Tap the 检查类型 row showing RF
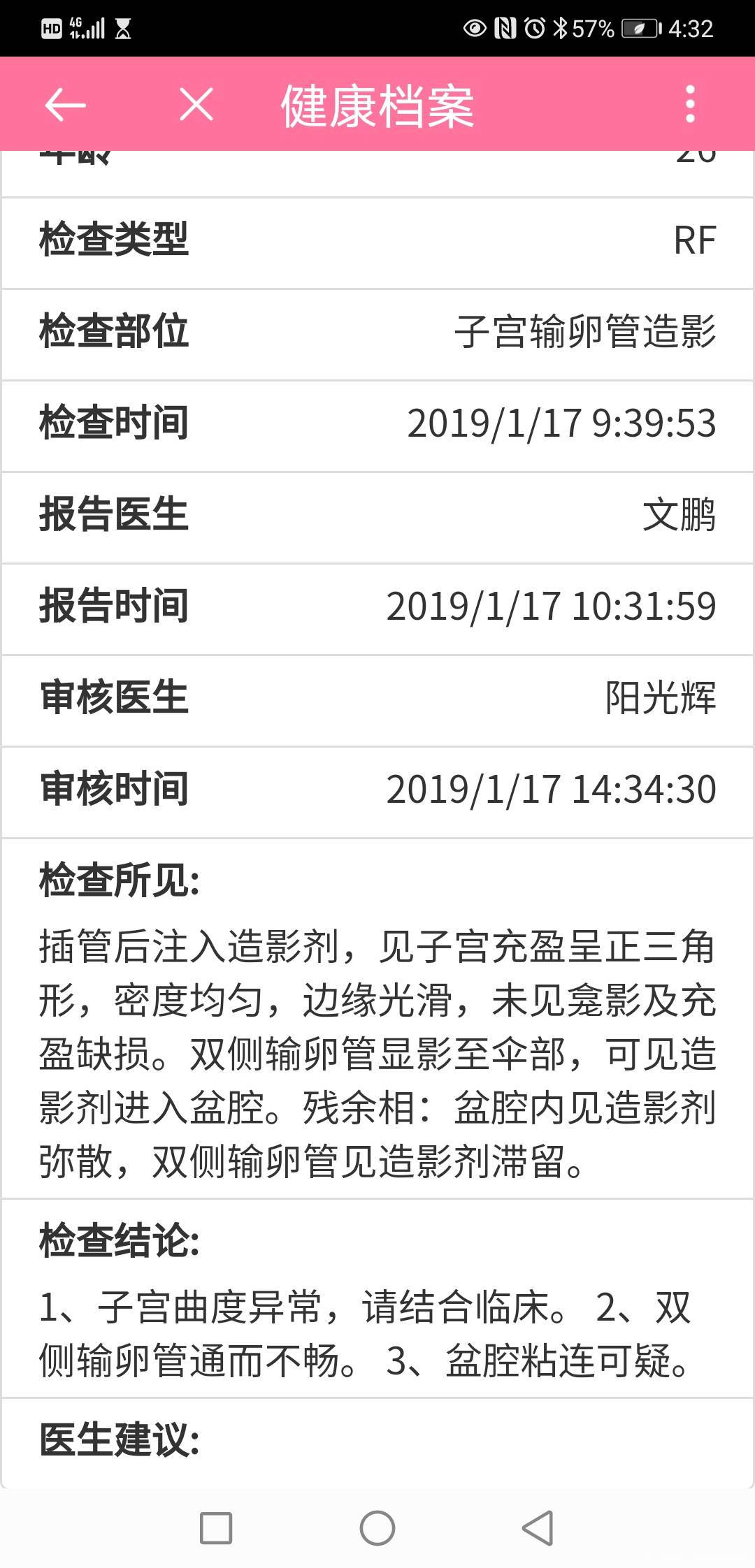The height and width of the screenshot is (1568, 755). [377, 241]
